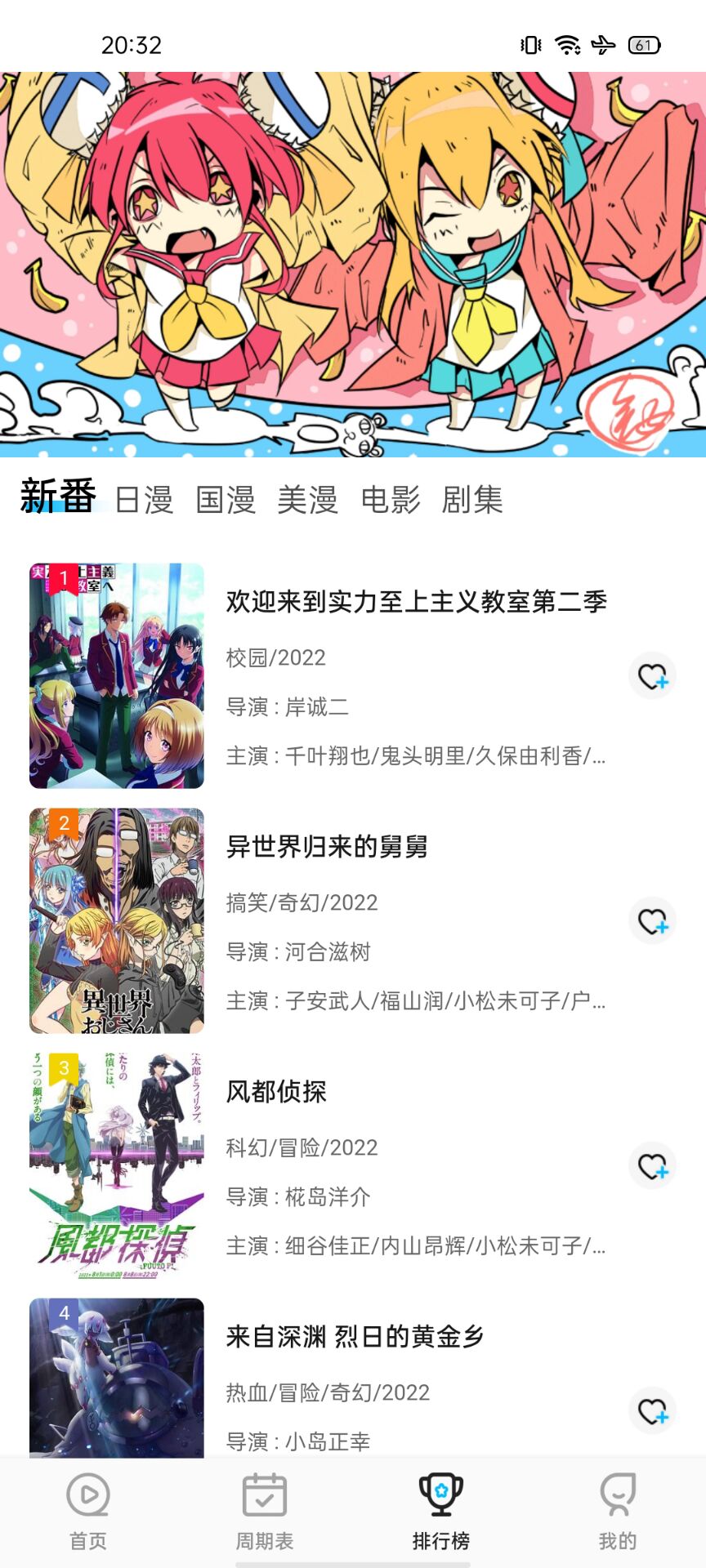This screenshot has height=1568, width=706.
Task: Favorite 来自深渊 烈日的黄金乡
Action: pos(652,1410)
